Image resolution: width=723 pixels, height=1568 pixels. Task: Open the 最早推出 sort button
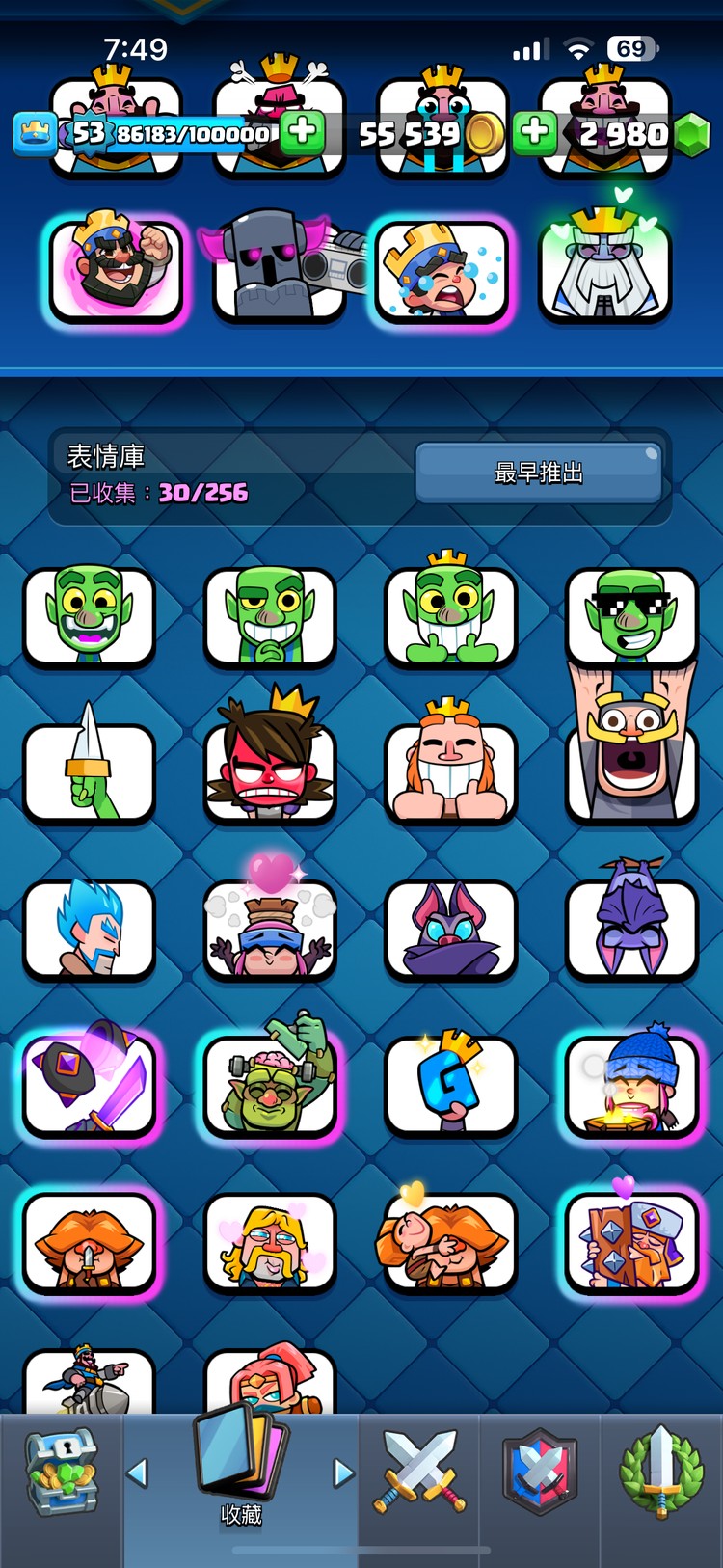(x=538, y=473)
